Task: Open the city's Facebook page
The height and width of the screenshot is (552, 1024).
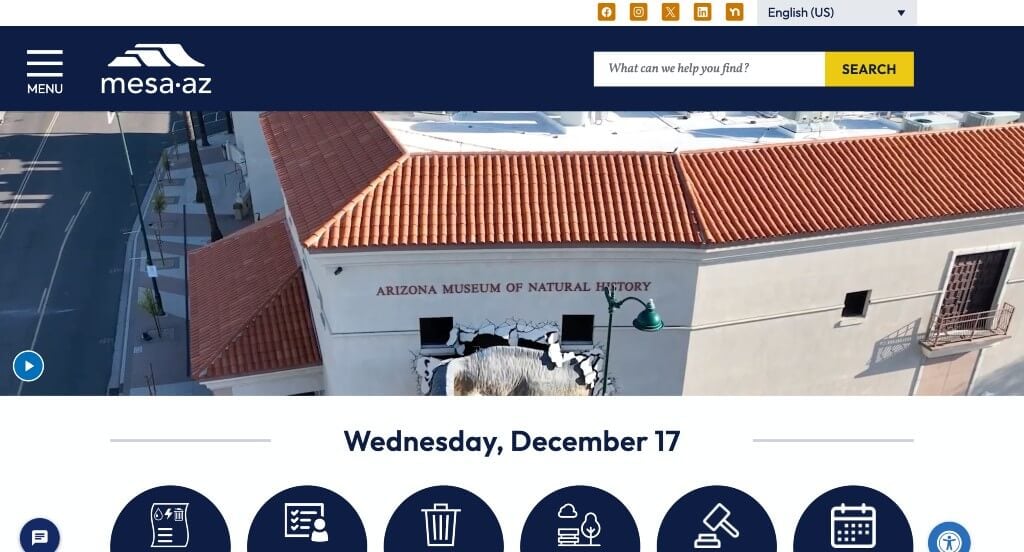Action: 606,12
